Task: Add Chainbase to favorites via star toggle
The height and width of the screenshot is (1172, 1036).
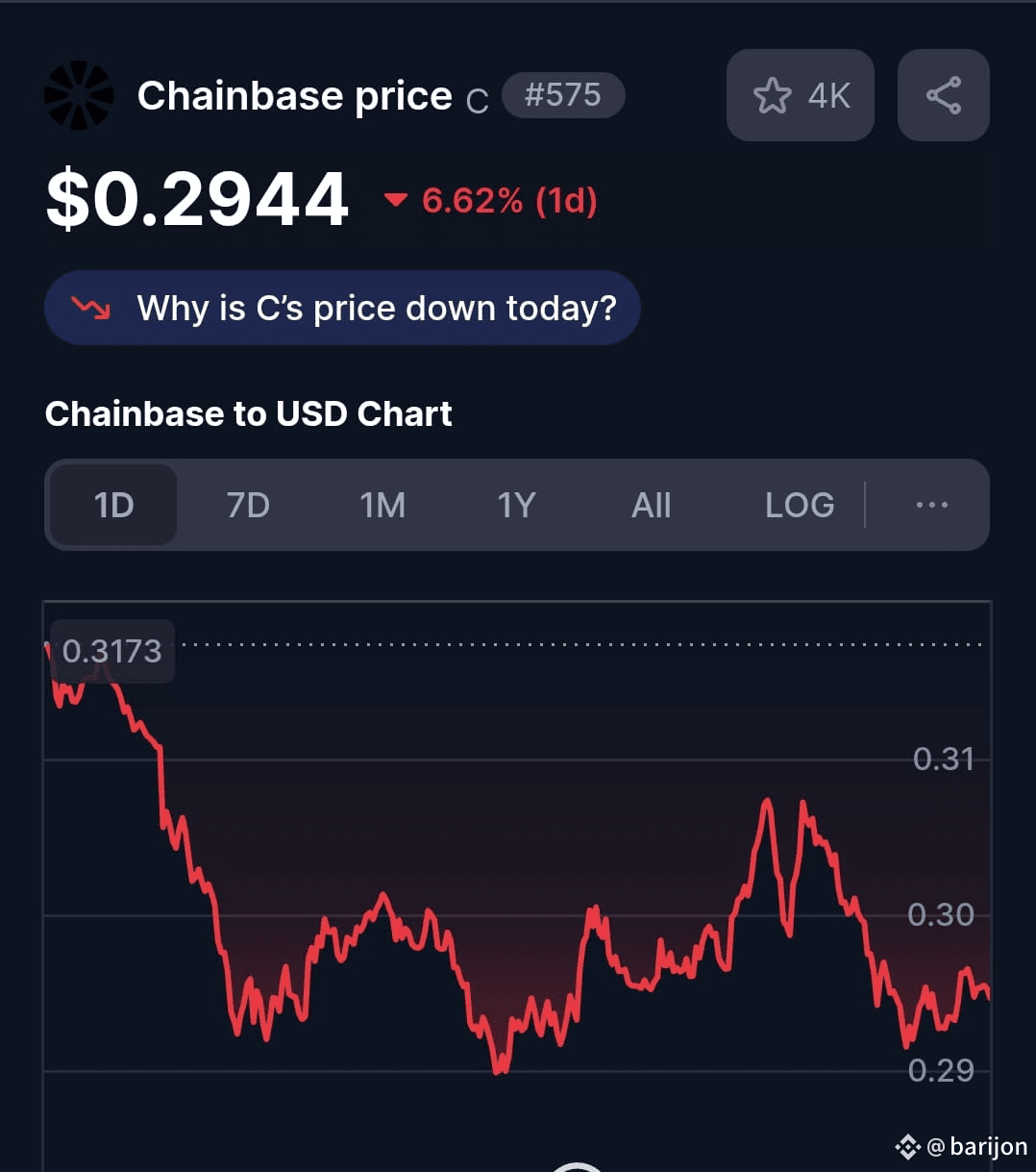Action: (x=773, y=95)
